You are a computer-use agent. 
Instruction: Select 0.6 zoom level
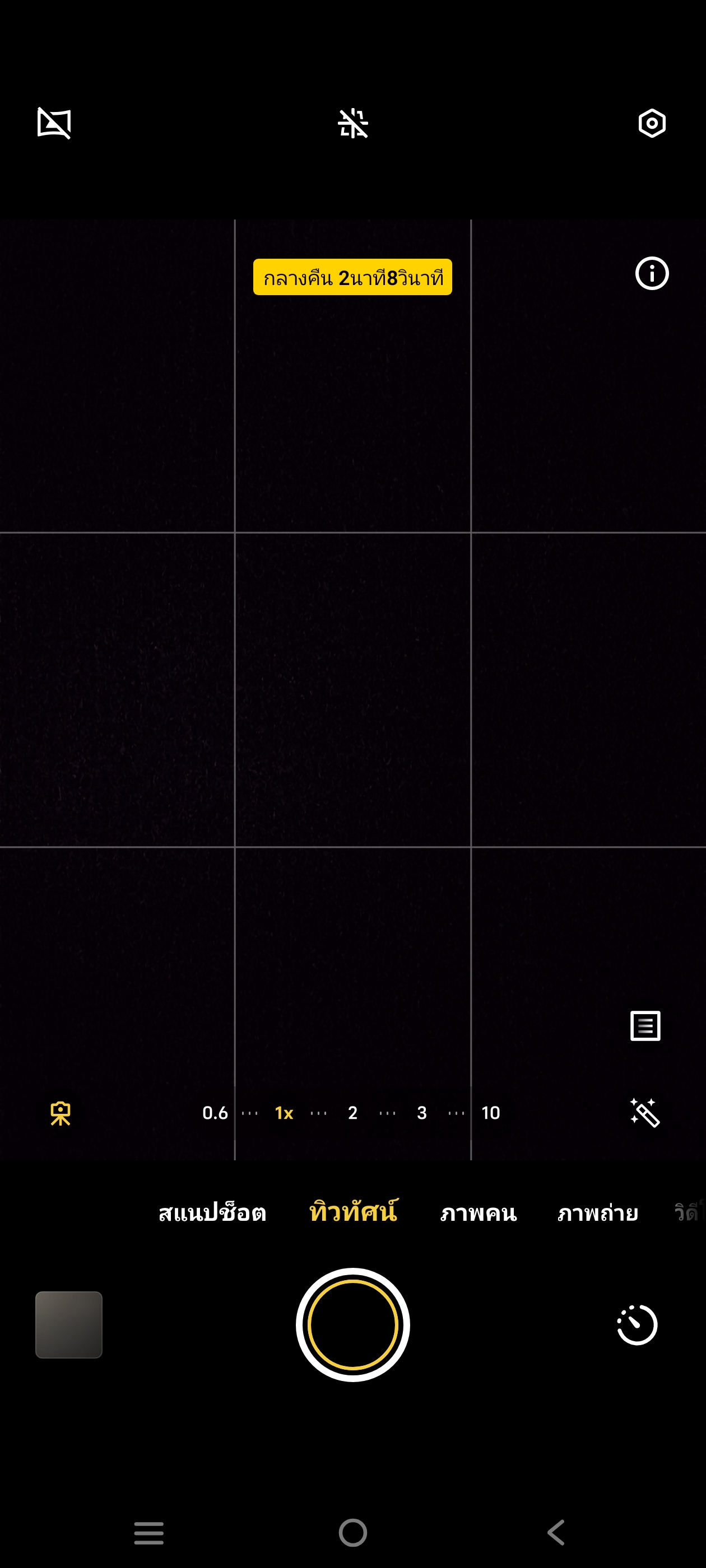[x=215, y=1113]
